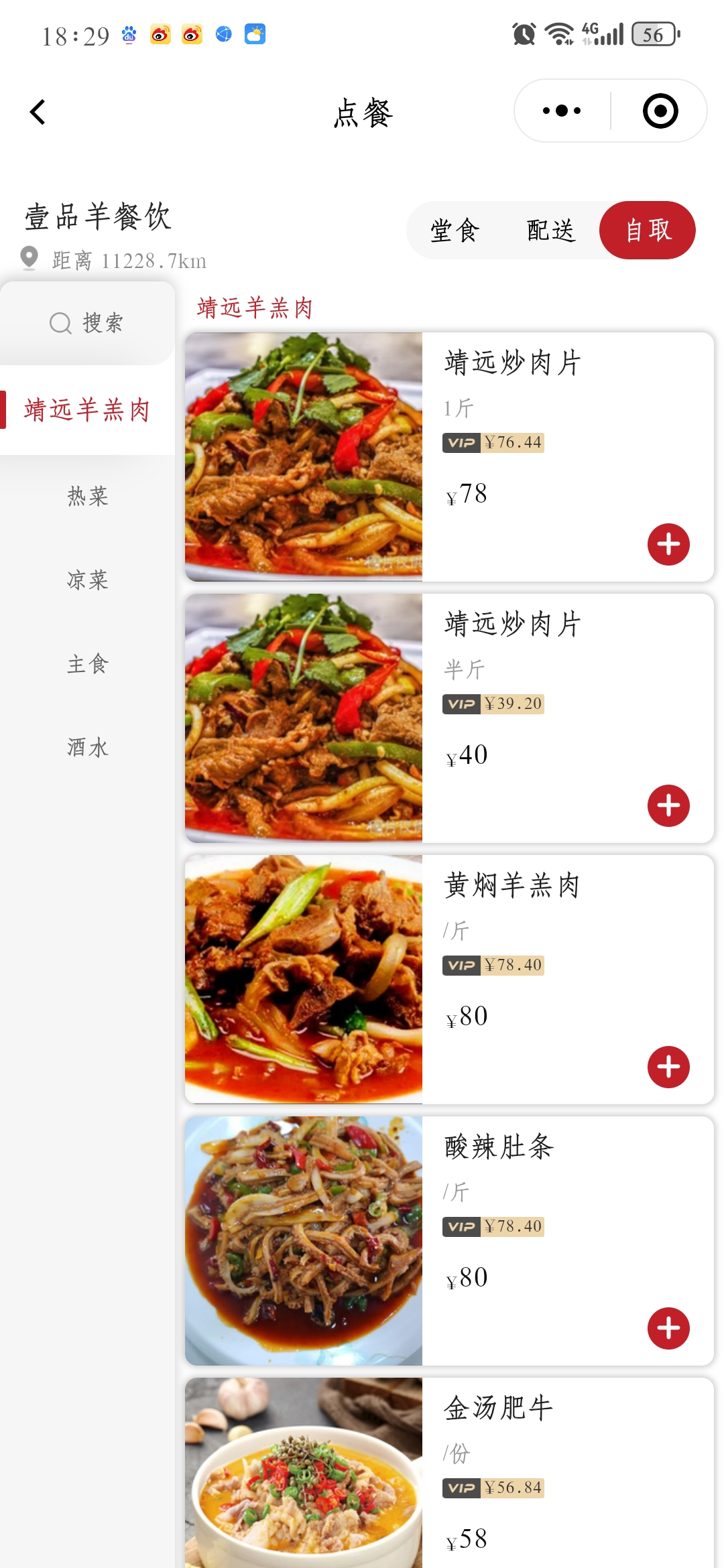724x1568 pixels.
Task: Select the 靖远羊羔肉 category
Action: pos(87,410)
